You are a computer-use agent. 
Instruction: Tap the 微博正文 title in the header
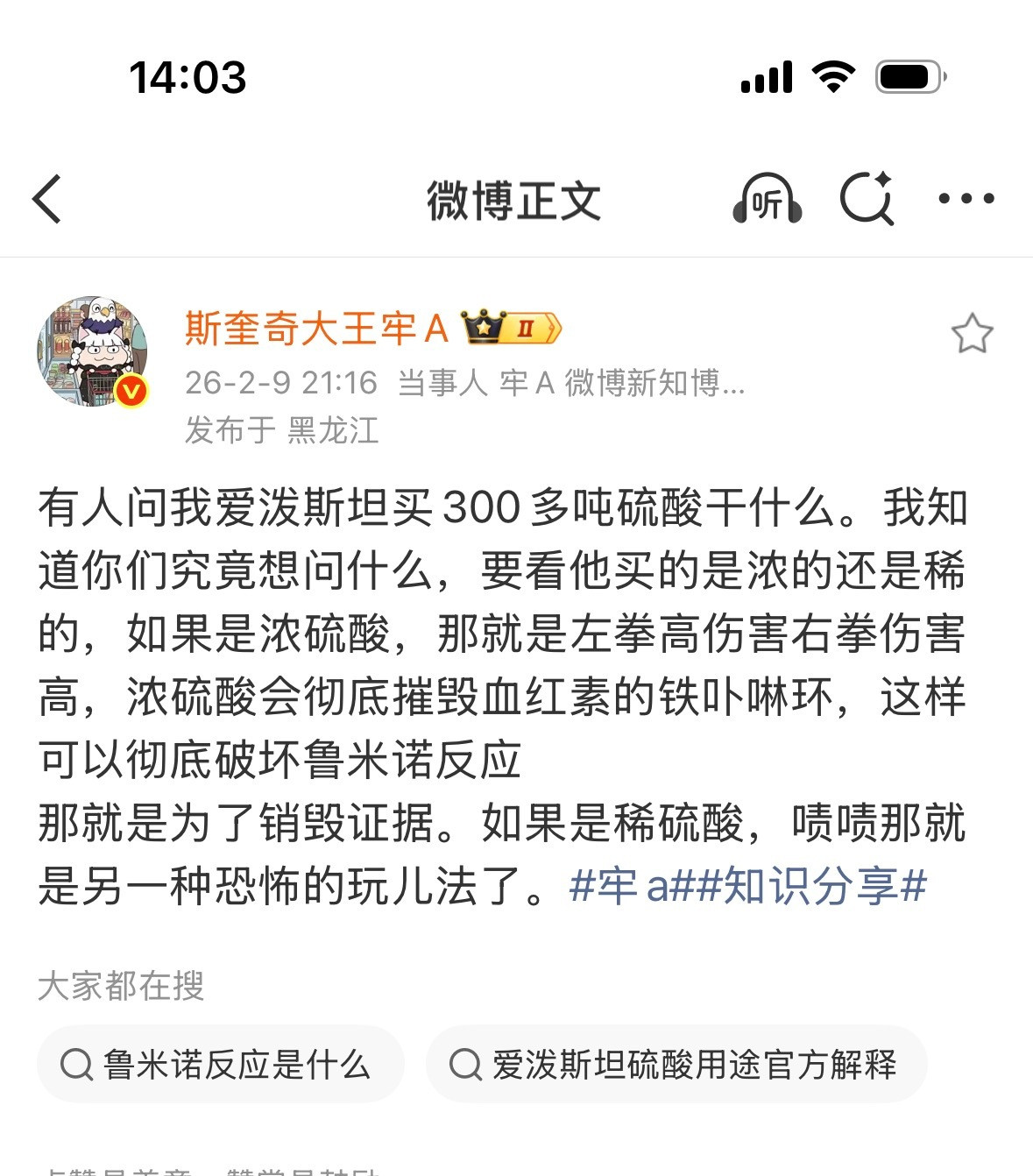(x=515, y=198)
